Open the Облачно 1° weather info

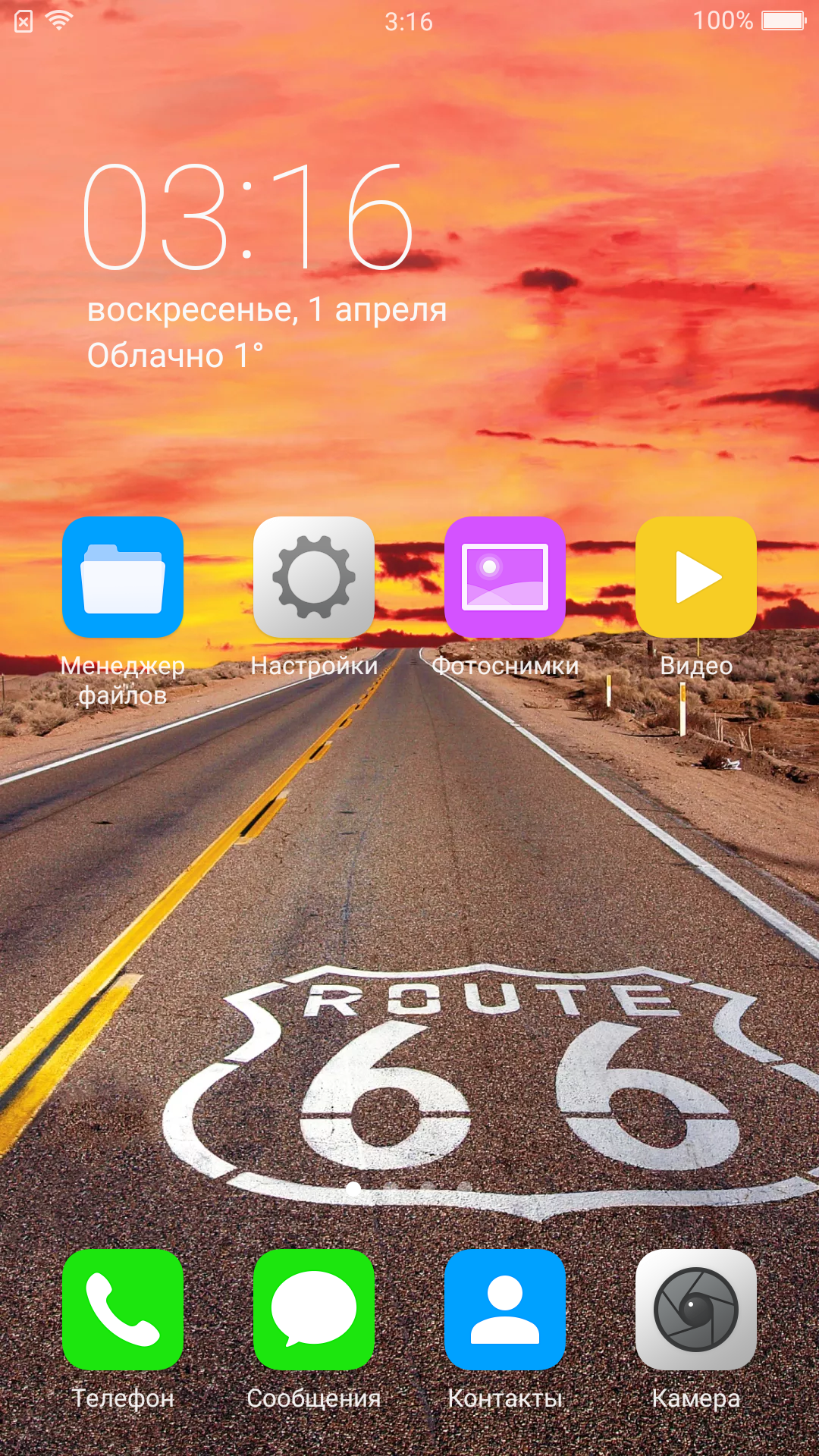[175, 355]
